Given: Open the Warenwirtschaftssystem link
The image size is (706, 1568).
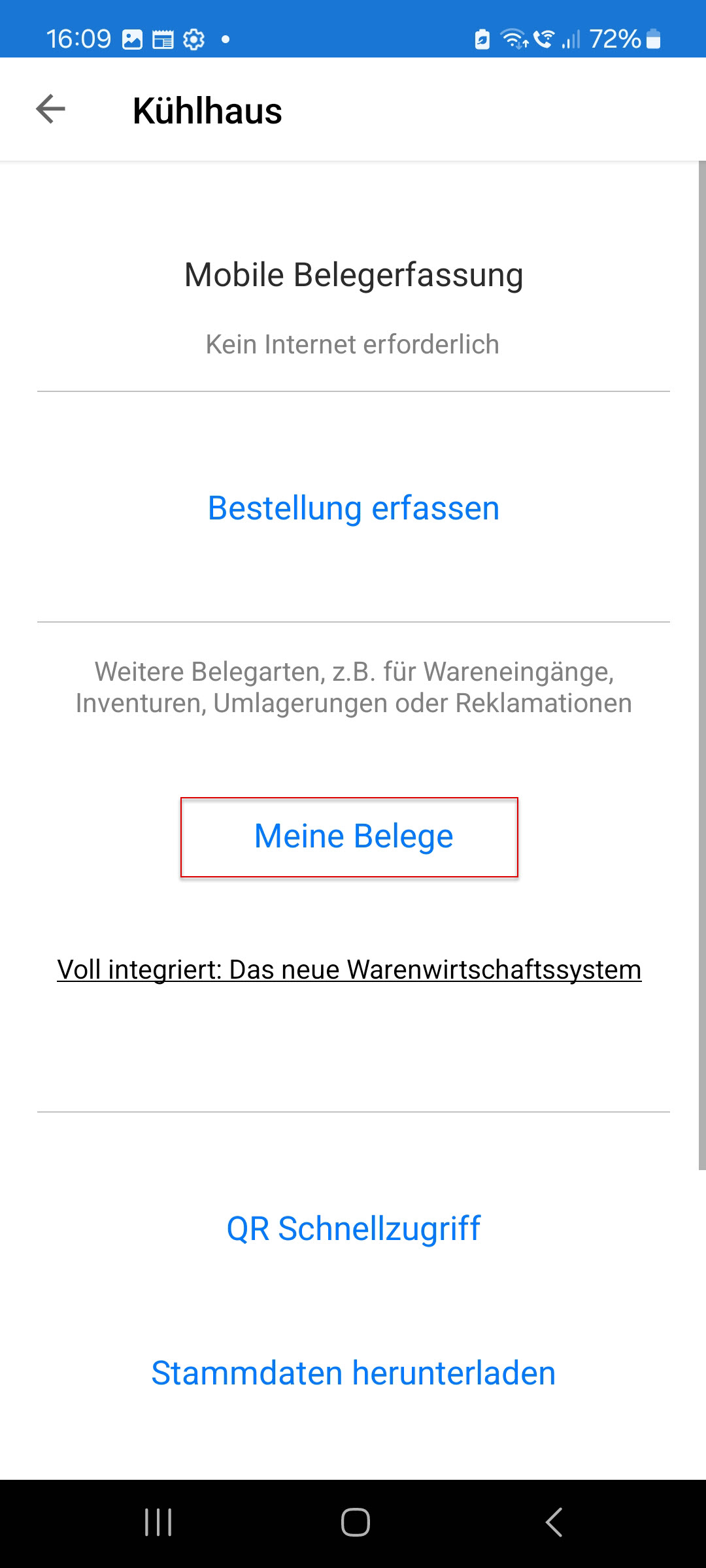Looking at the screenshot, I should tap(349, 970).
